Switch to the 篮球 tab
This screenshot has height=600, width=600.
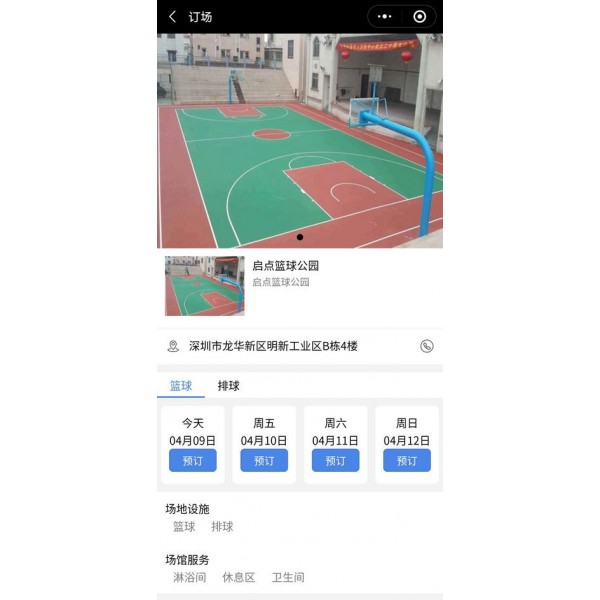(180, 385)
